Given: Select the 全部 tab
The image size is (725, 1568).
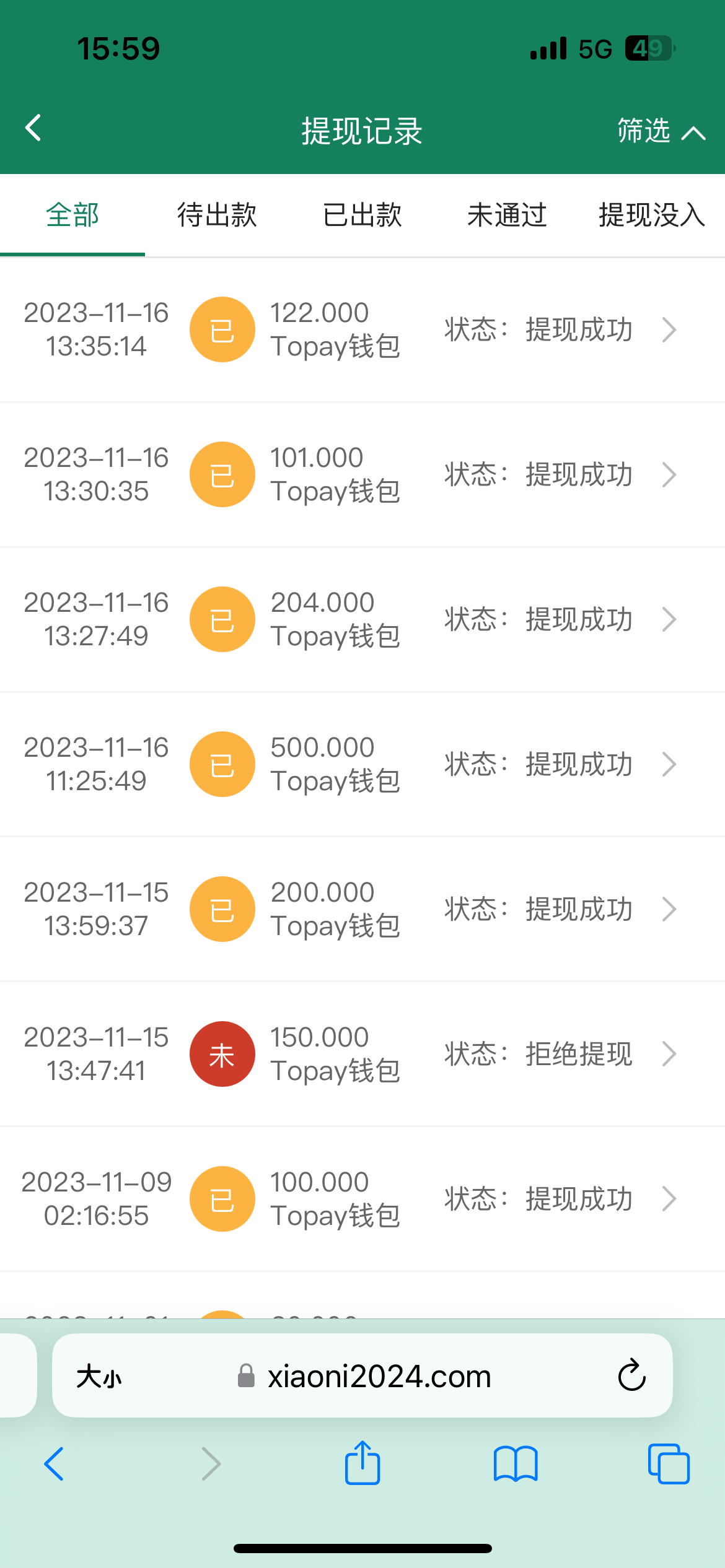Looking at the screenshot, I should [x=72, y=215].
